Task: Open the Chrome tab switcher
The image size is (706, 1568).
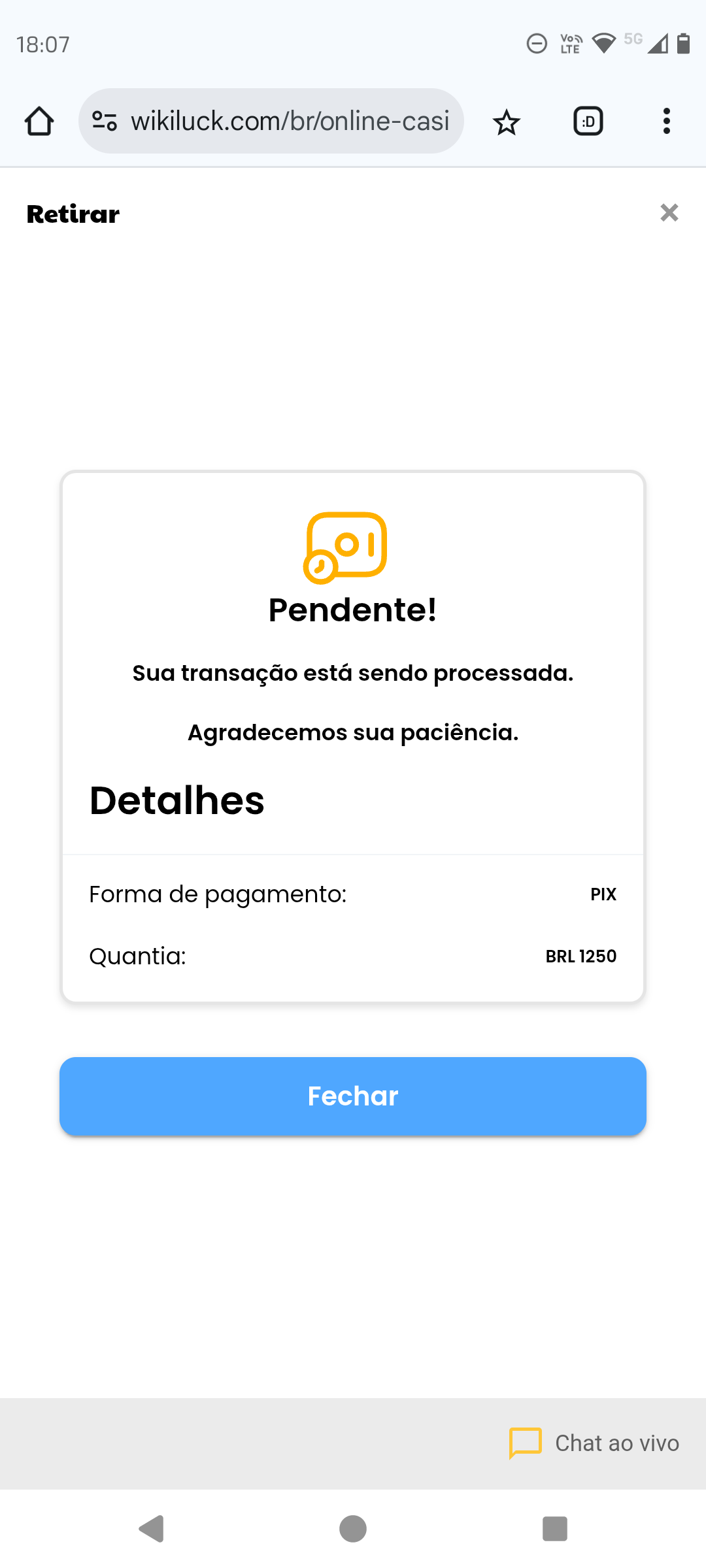Action: pos(587,121)
